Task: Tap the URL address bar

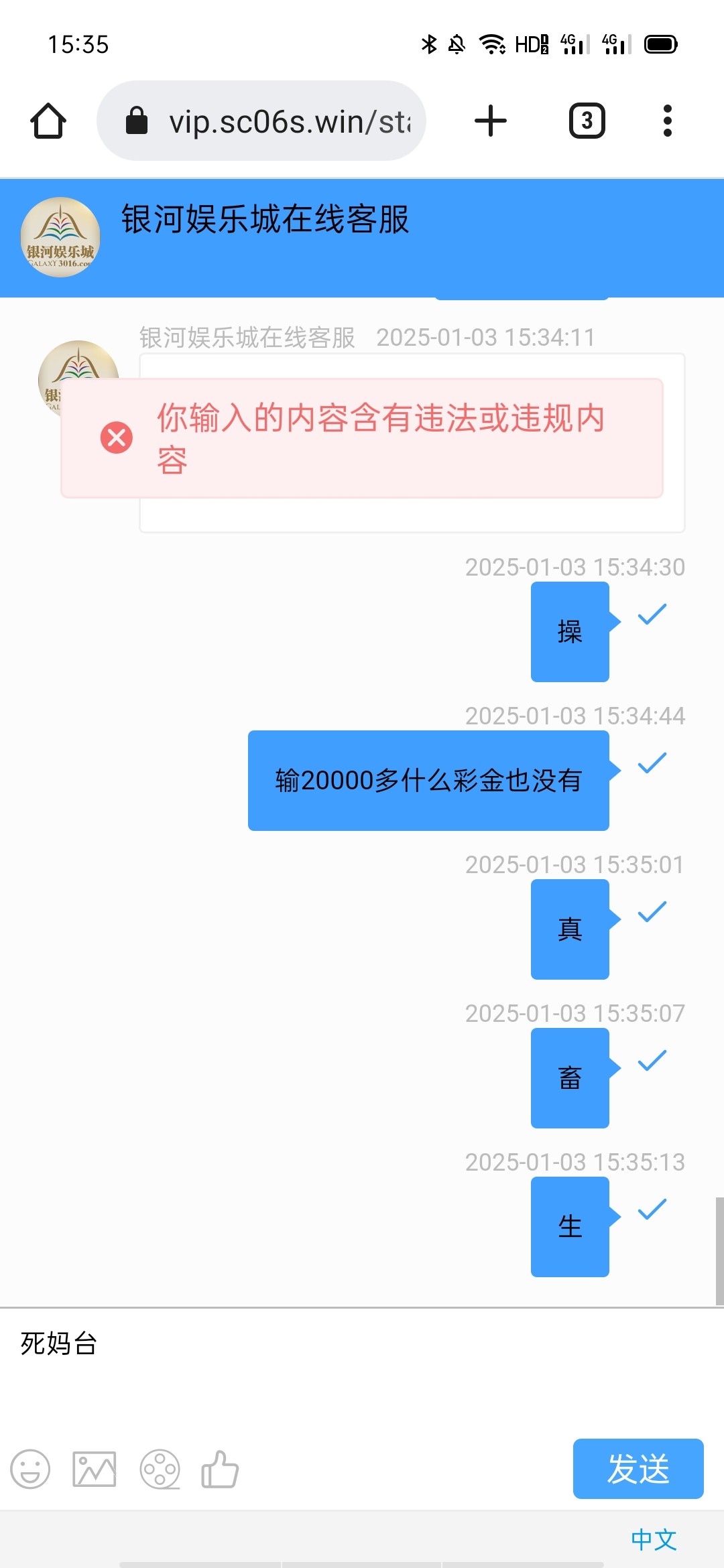Action: pos(268,121)
